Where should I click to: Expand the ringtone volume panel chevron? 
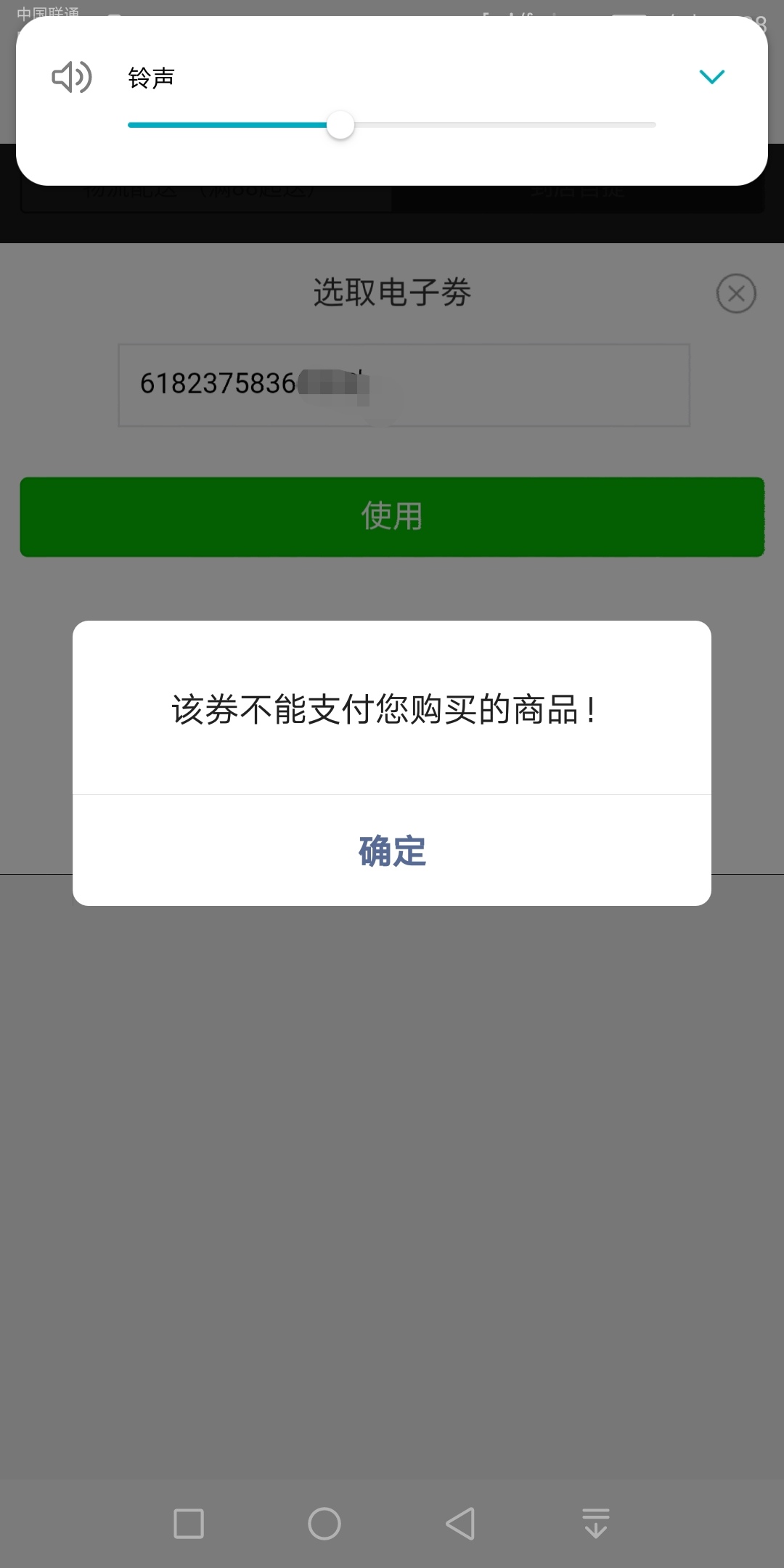pos(711,77)
